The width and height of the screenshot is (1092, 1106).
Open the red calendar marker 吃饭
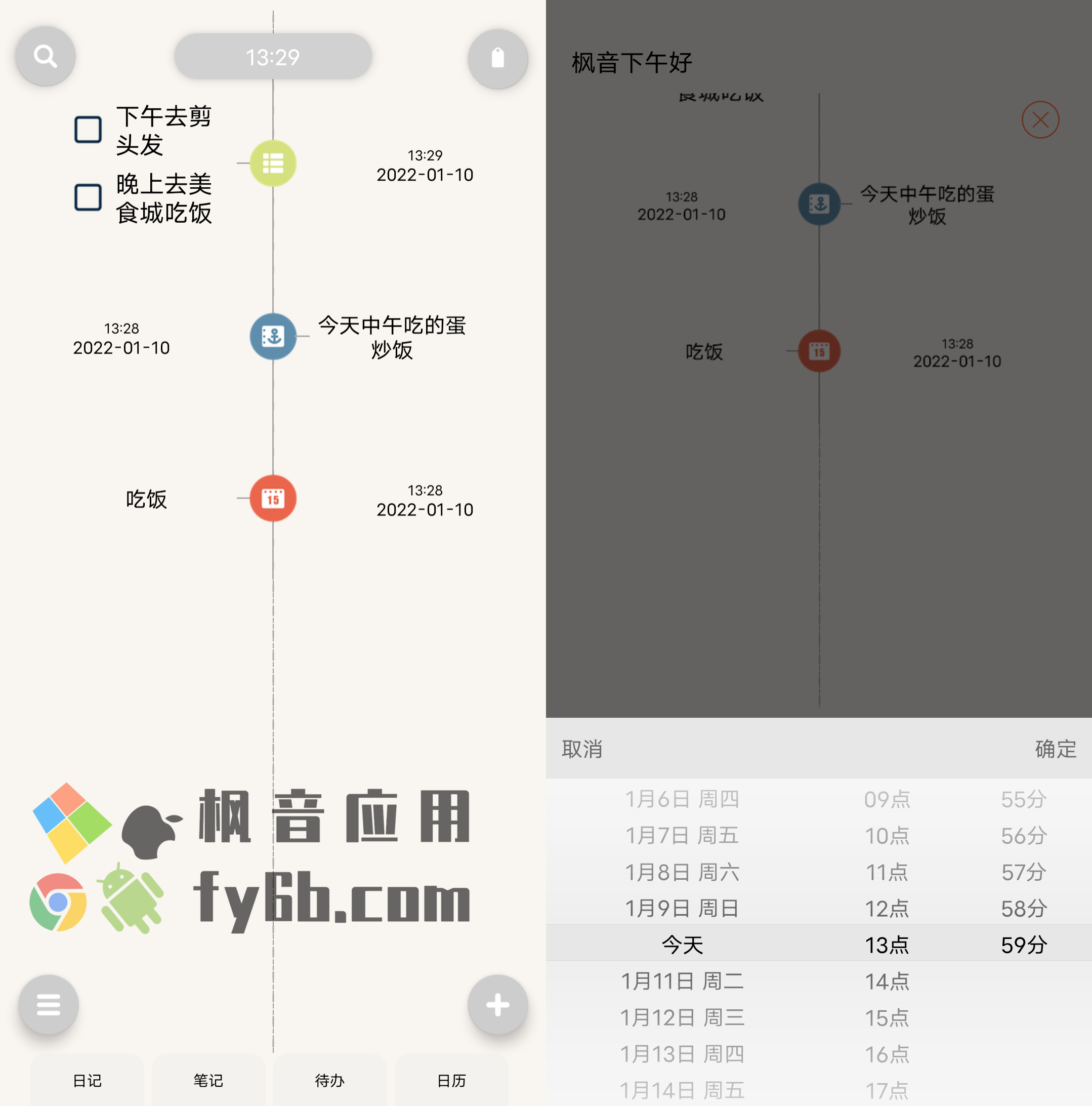[x=273, y=499]
